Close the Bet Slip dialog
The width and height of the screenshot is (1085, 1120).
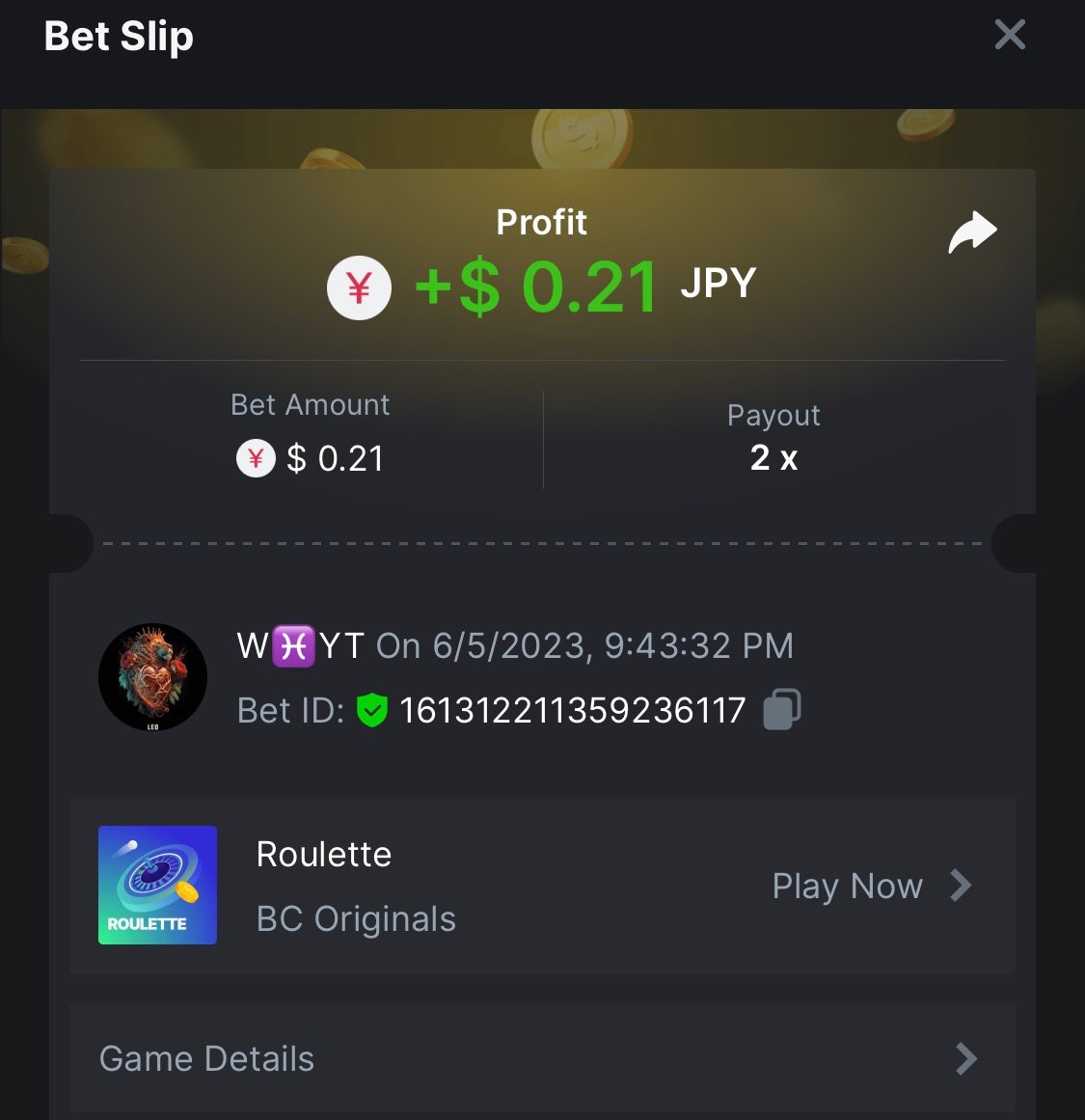[x=1009, y=36]
